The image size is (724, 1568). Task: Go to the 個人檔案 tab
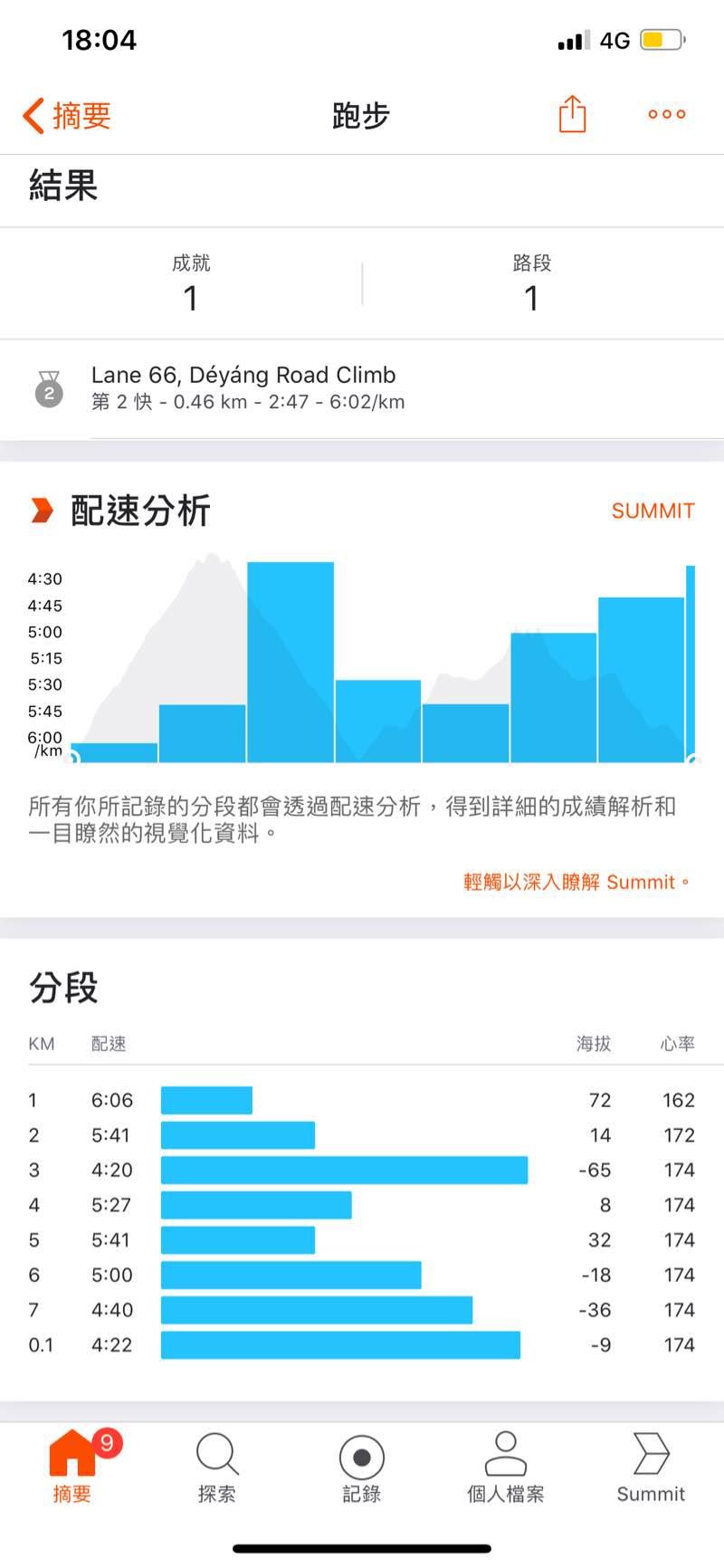pyautogui.click(x=506, y=1468)
